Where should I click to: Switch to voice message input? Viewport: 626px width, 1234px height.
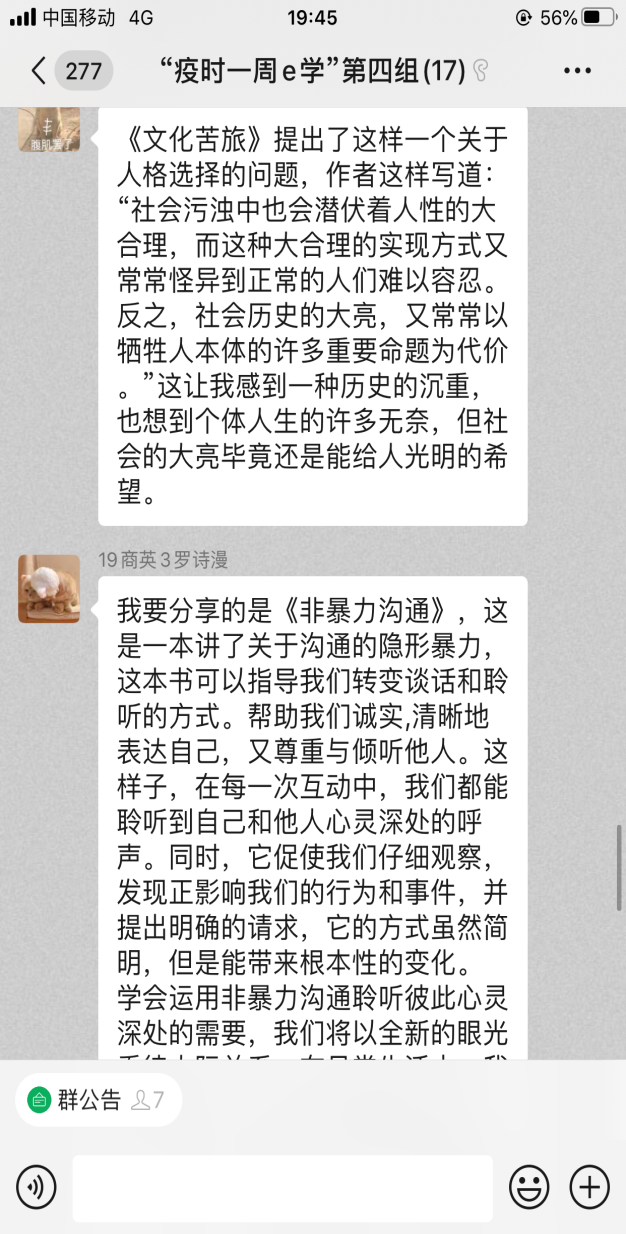click(x=37, y=1187)
